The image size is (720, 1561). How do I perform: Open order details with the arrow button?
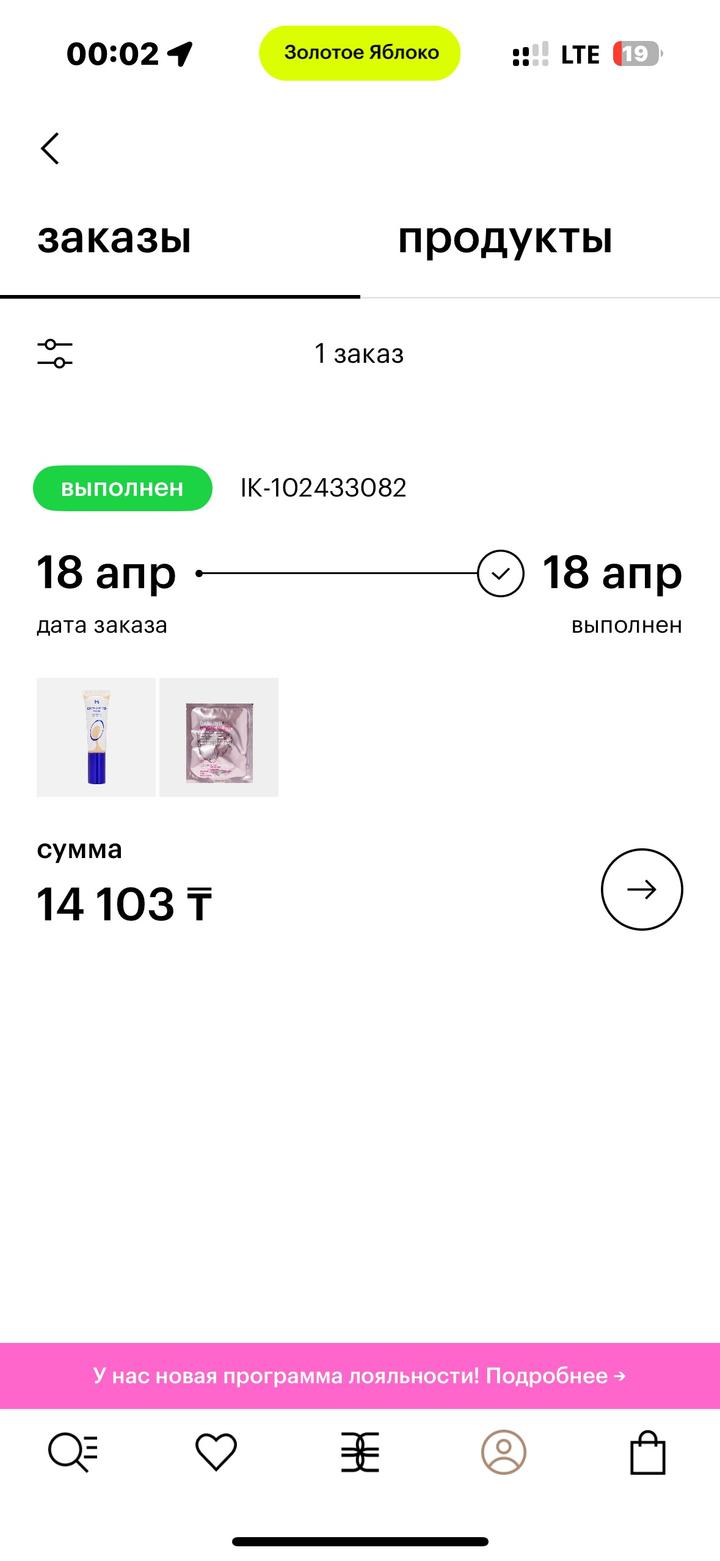pyautogui.click(x=641, y=889)
